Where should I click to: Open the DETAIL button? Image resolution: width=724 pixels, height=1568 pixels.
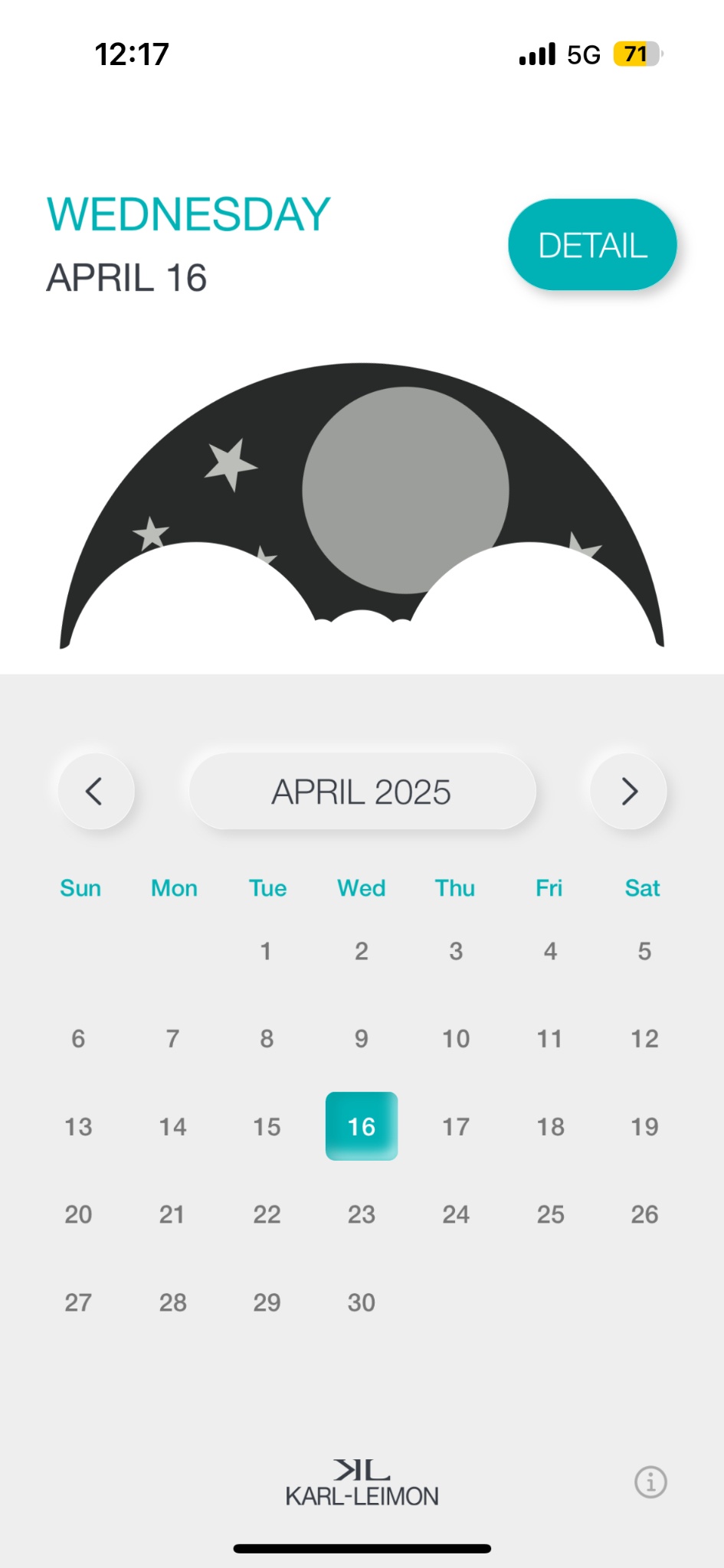tap(592, 245)
